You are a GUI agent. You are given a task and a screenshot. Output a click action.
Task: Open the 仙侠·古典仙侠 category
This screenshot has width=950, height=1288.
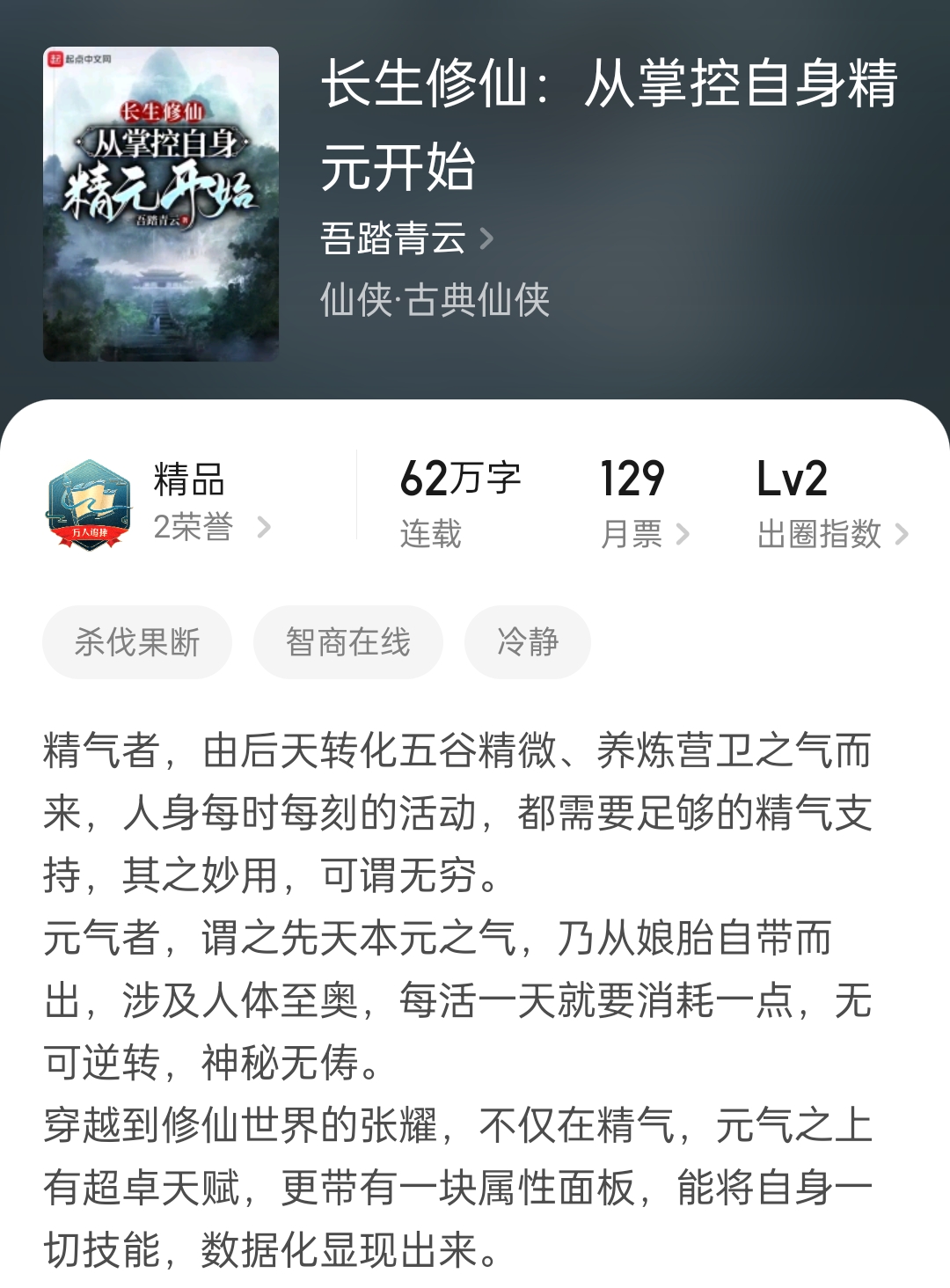(x=435, y=301)
